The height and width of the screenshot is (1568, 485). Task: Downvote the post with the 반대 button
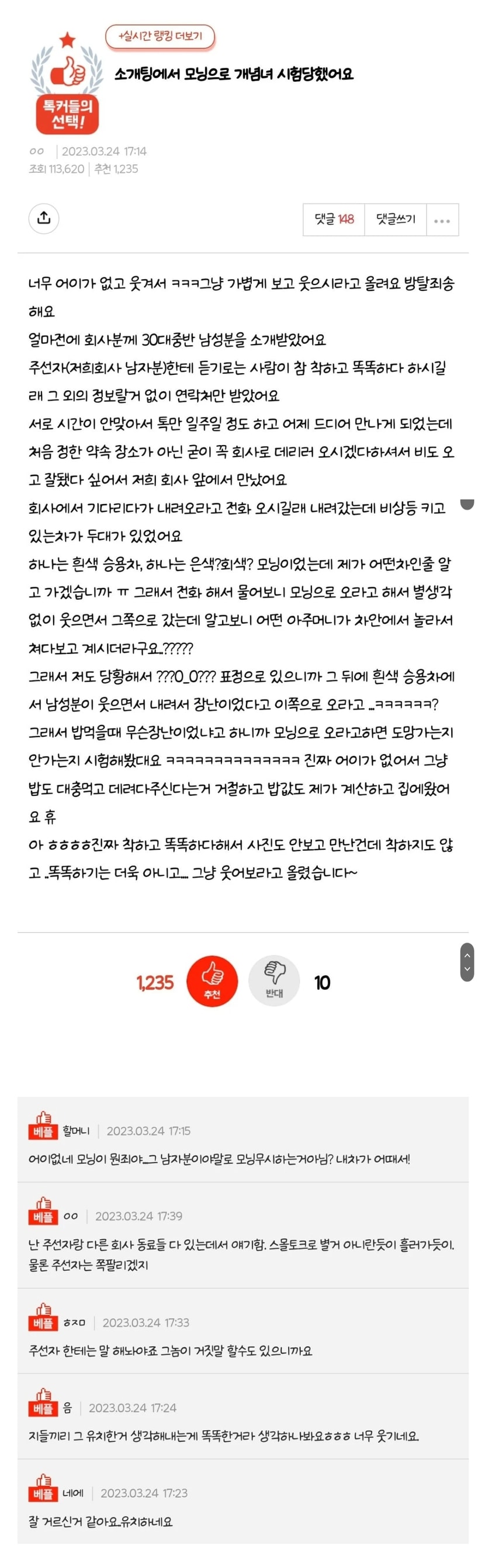coord(274,981)
